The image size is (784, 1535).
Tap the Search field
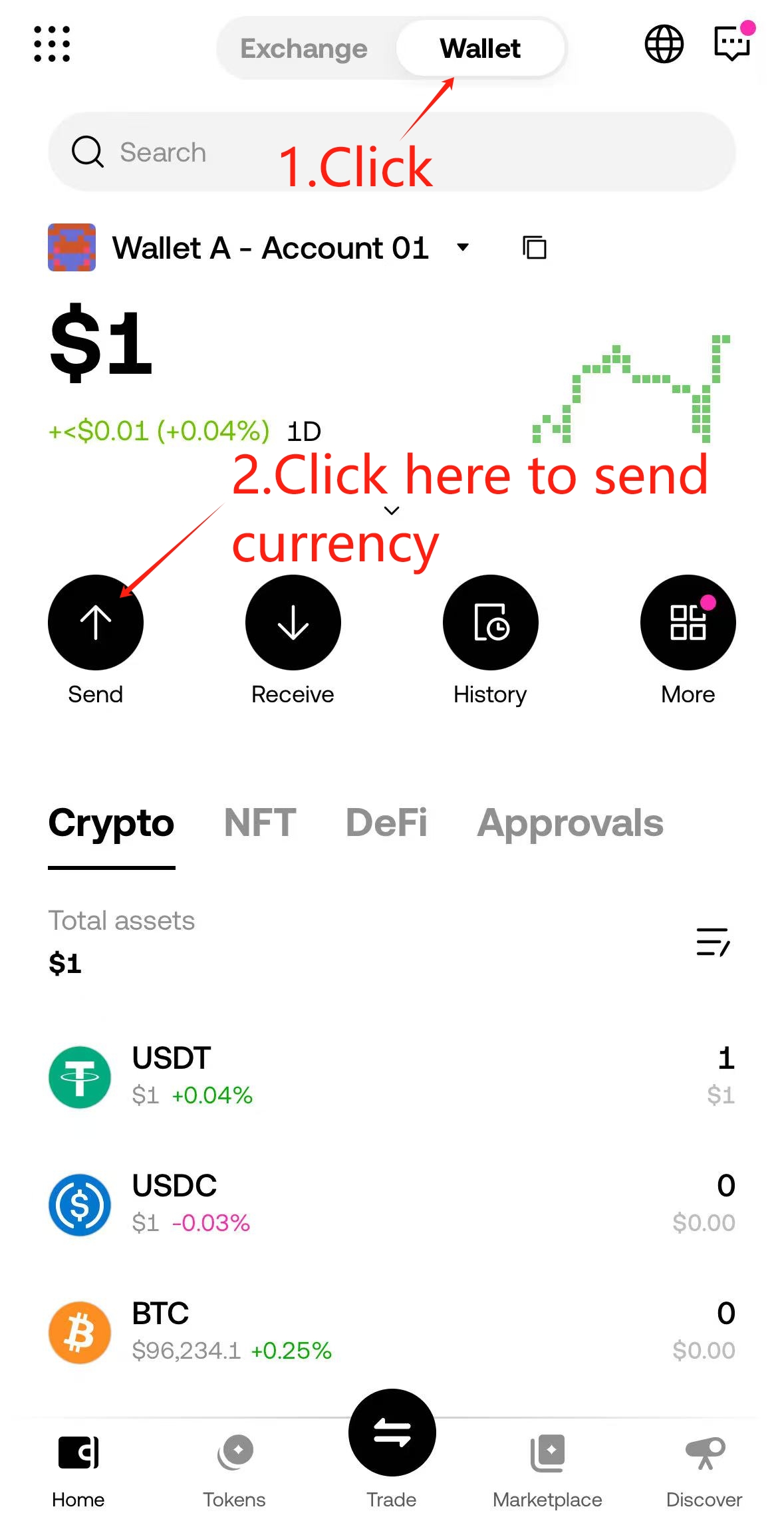tap(391, 152)
